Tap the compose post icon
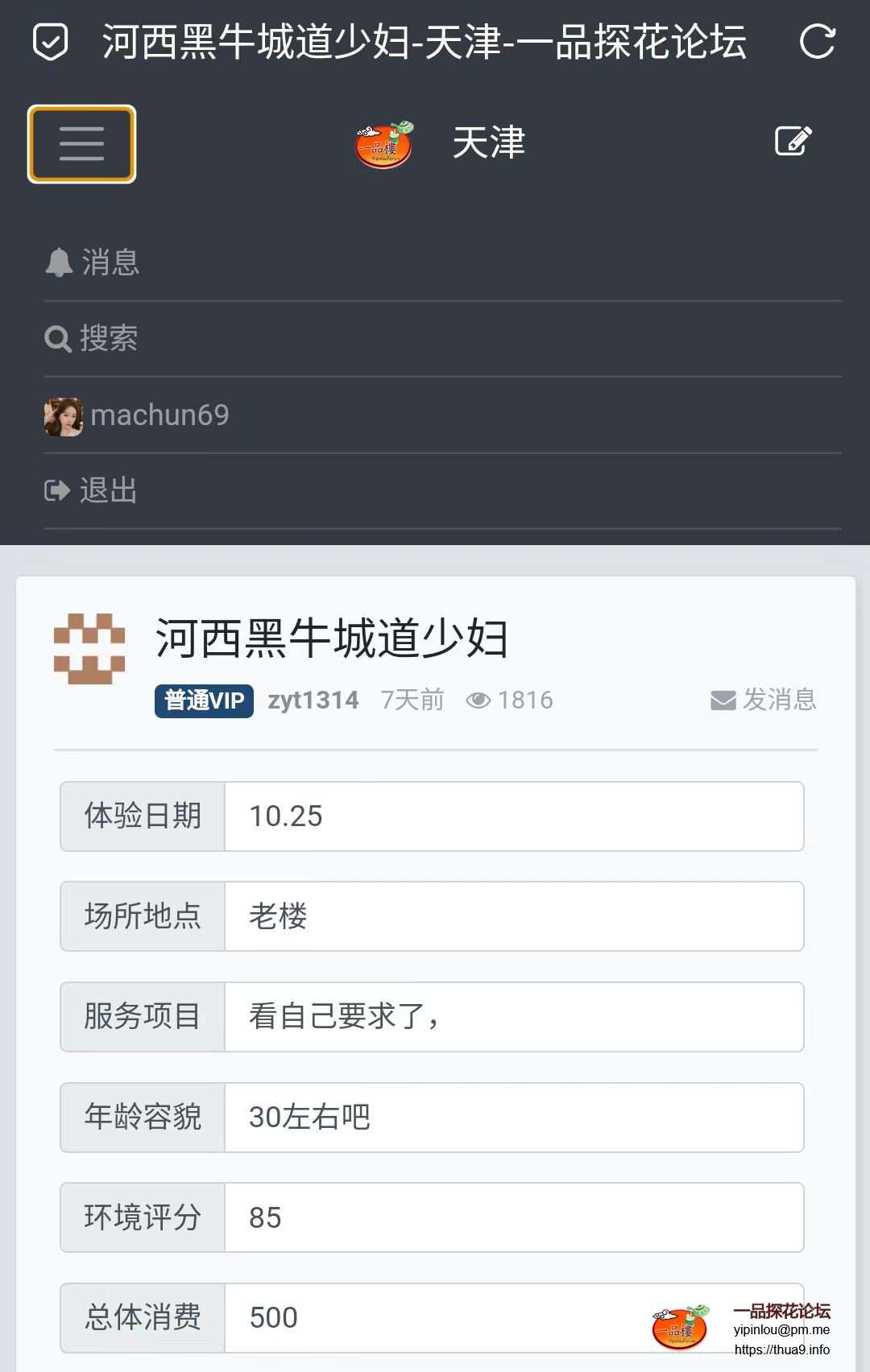 [x=793, y=141]
